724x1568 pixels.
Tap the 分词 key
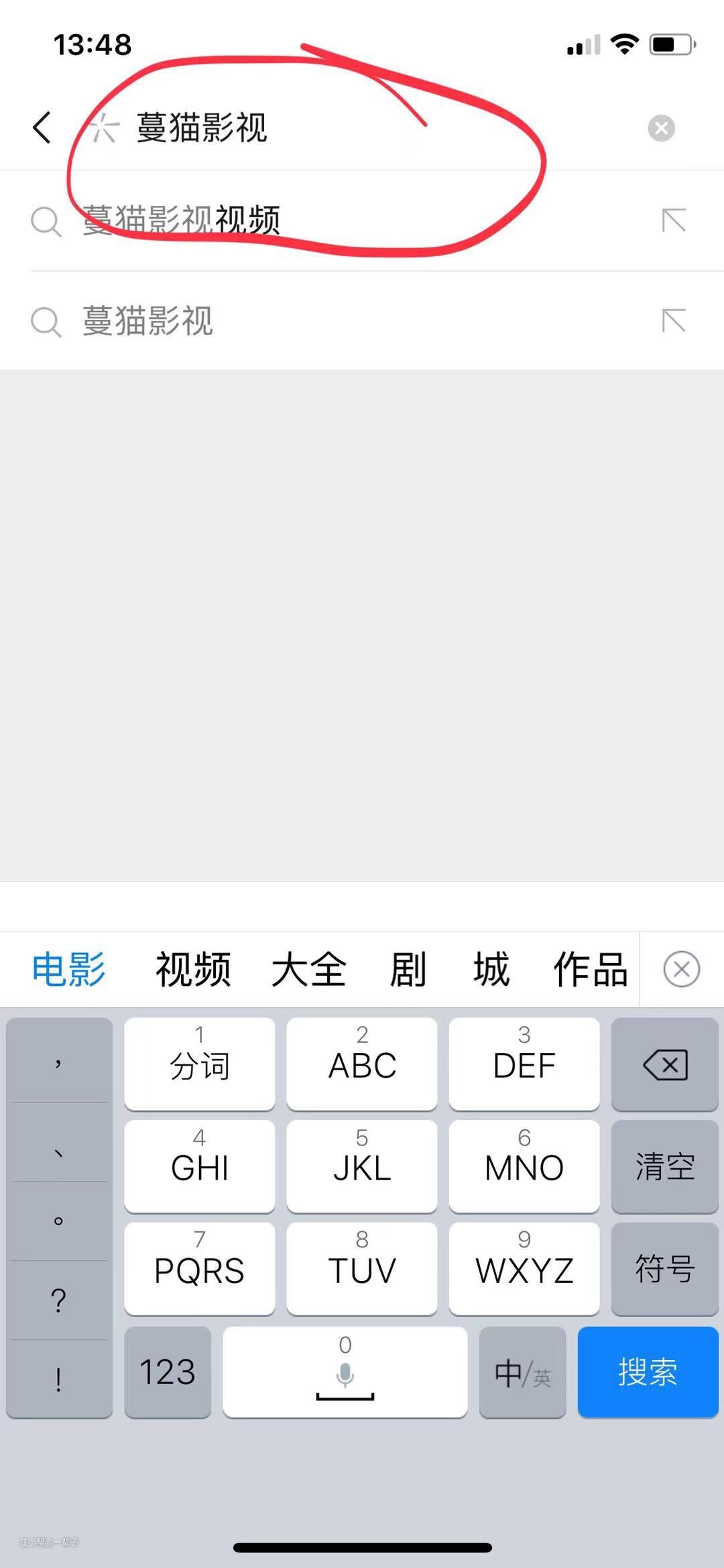pyautogui.click(x=200, y=1064)
